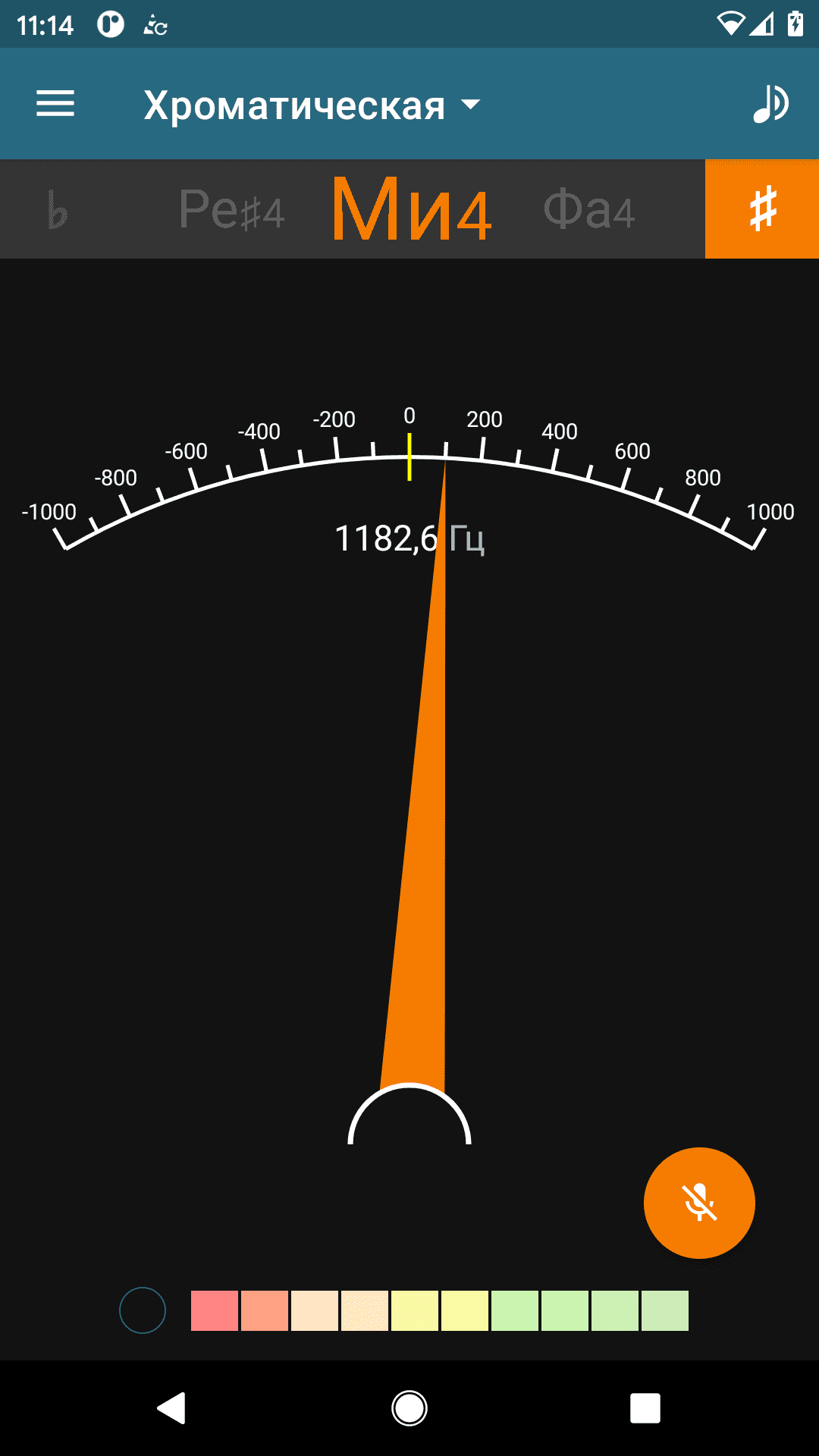Toggle the microphone mute button

coord(699,1203)
